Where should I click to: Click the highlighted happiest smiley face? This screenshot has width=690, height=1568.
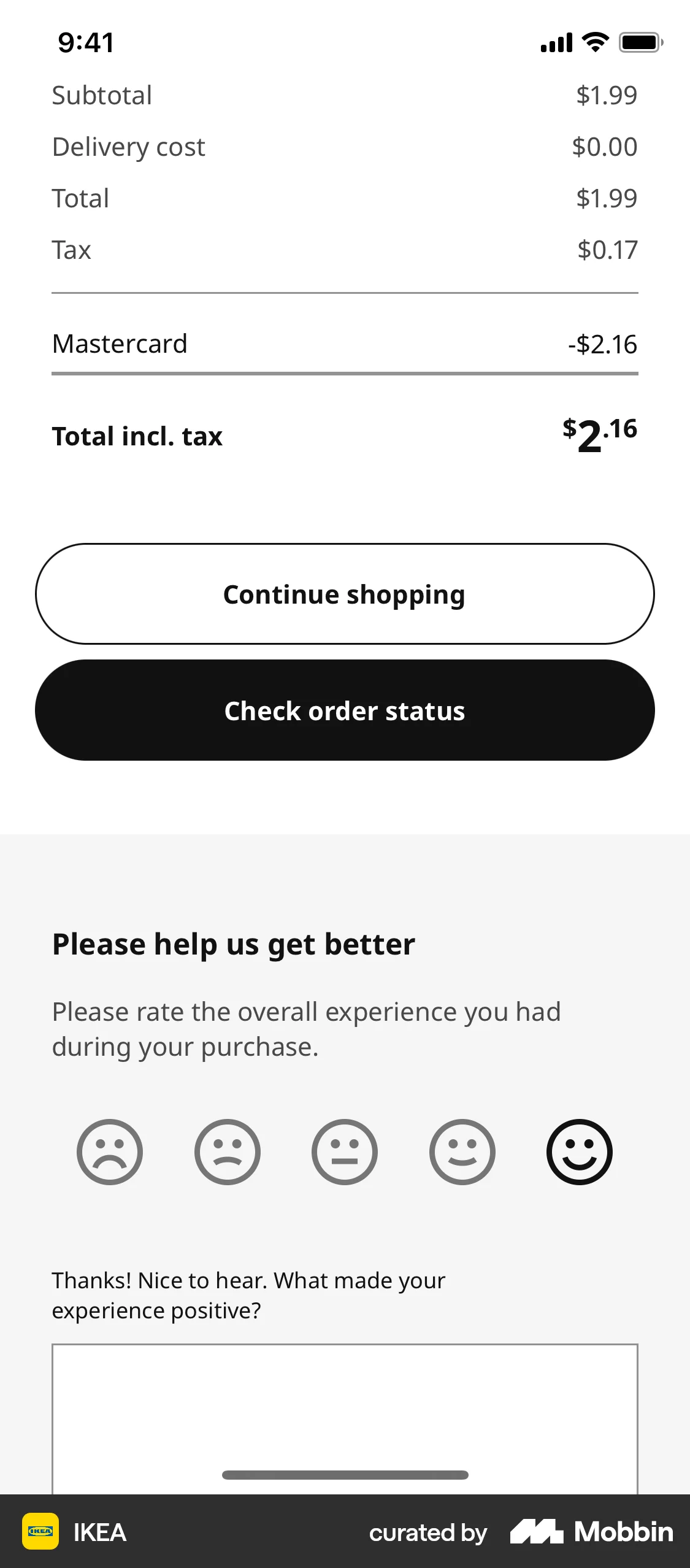(580, 1151)
